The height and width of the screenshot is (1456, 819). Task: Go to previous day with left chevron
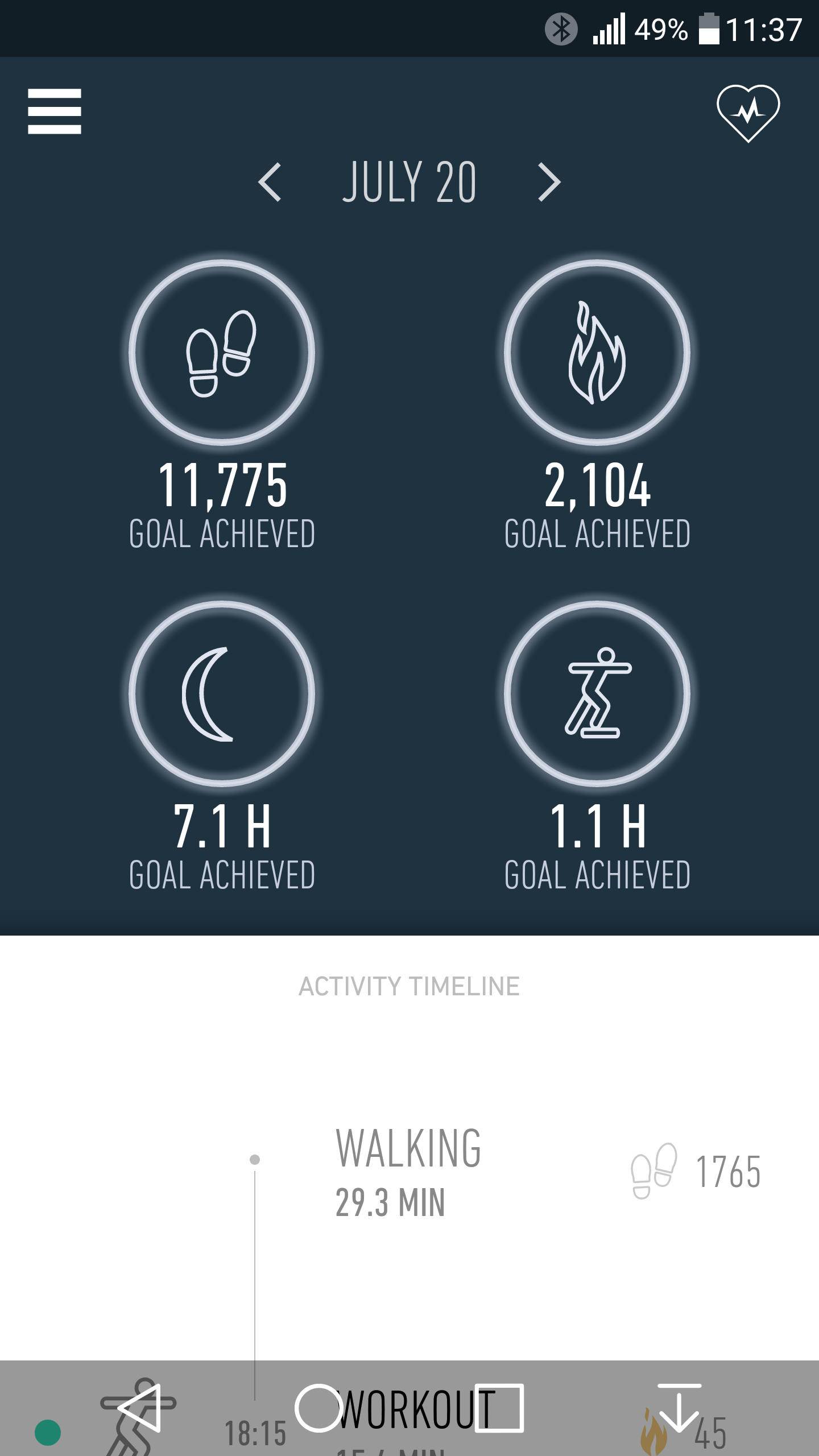(271, 182)
